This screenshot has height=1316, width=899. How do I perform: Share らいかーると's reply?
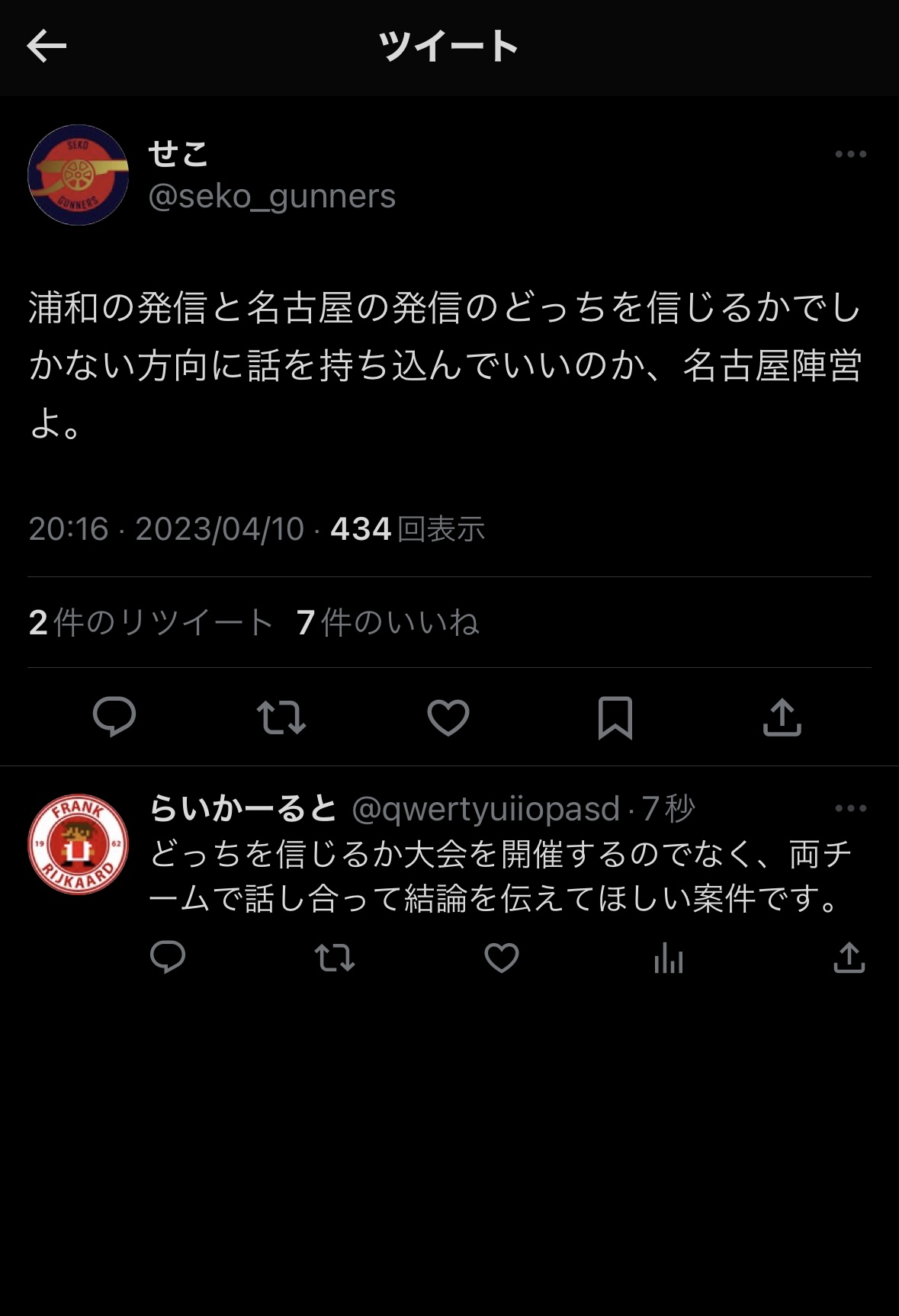point(849,958)
